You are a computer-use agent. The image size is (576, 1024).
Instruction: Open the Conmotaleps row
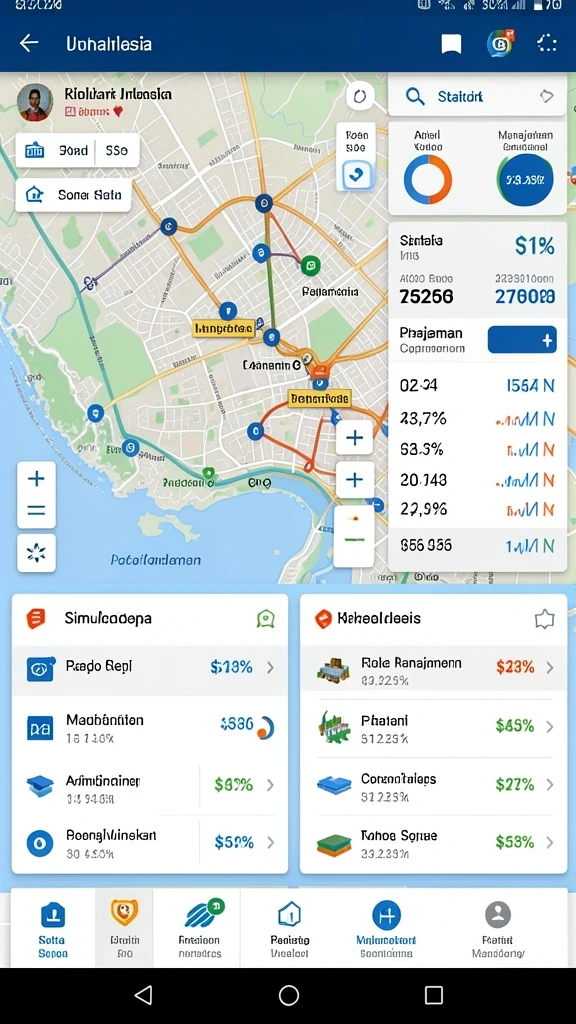[433, 784]
